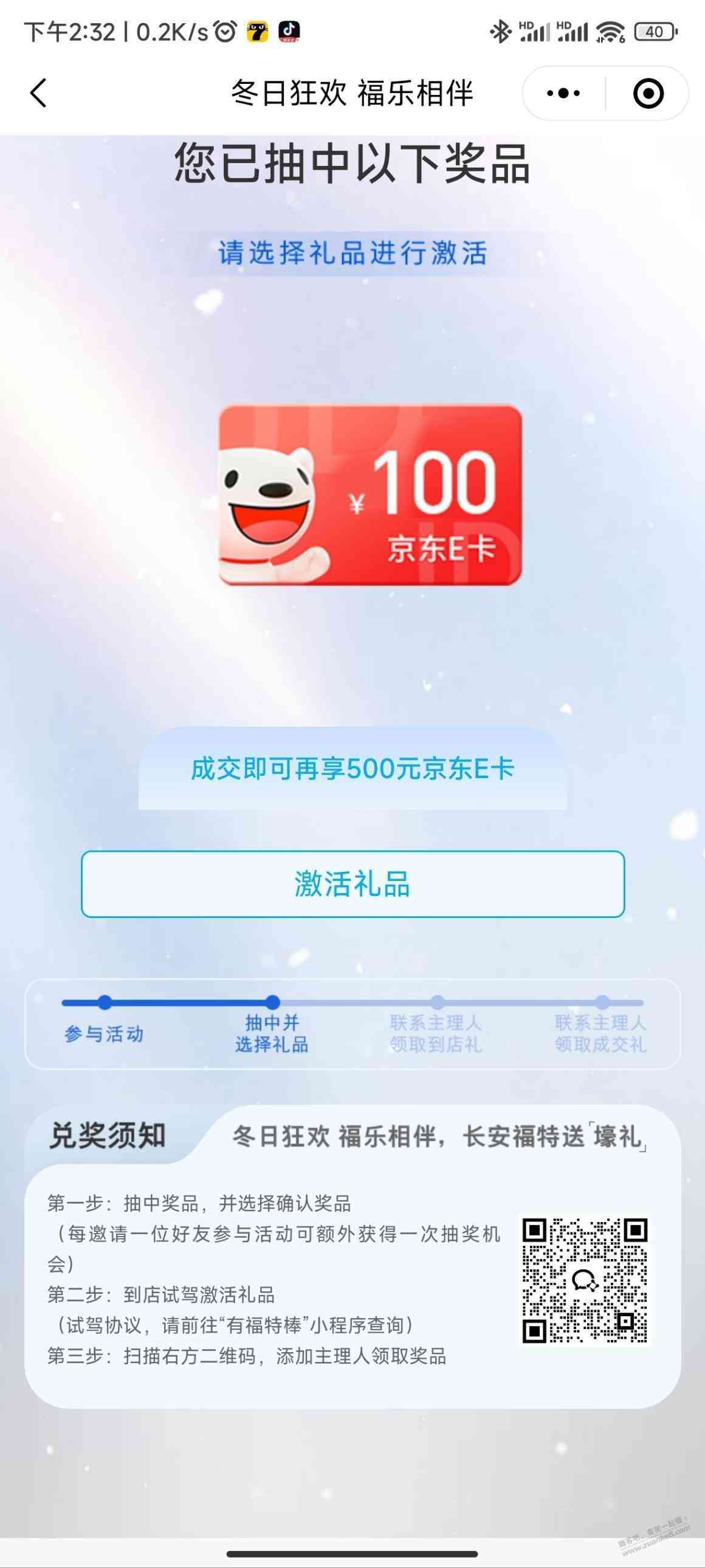Go back using the top-left arrow
This screenshot has width=705, height=1568.
pyautogui.click(x=38, y=93)
